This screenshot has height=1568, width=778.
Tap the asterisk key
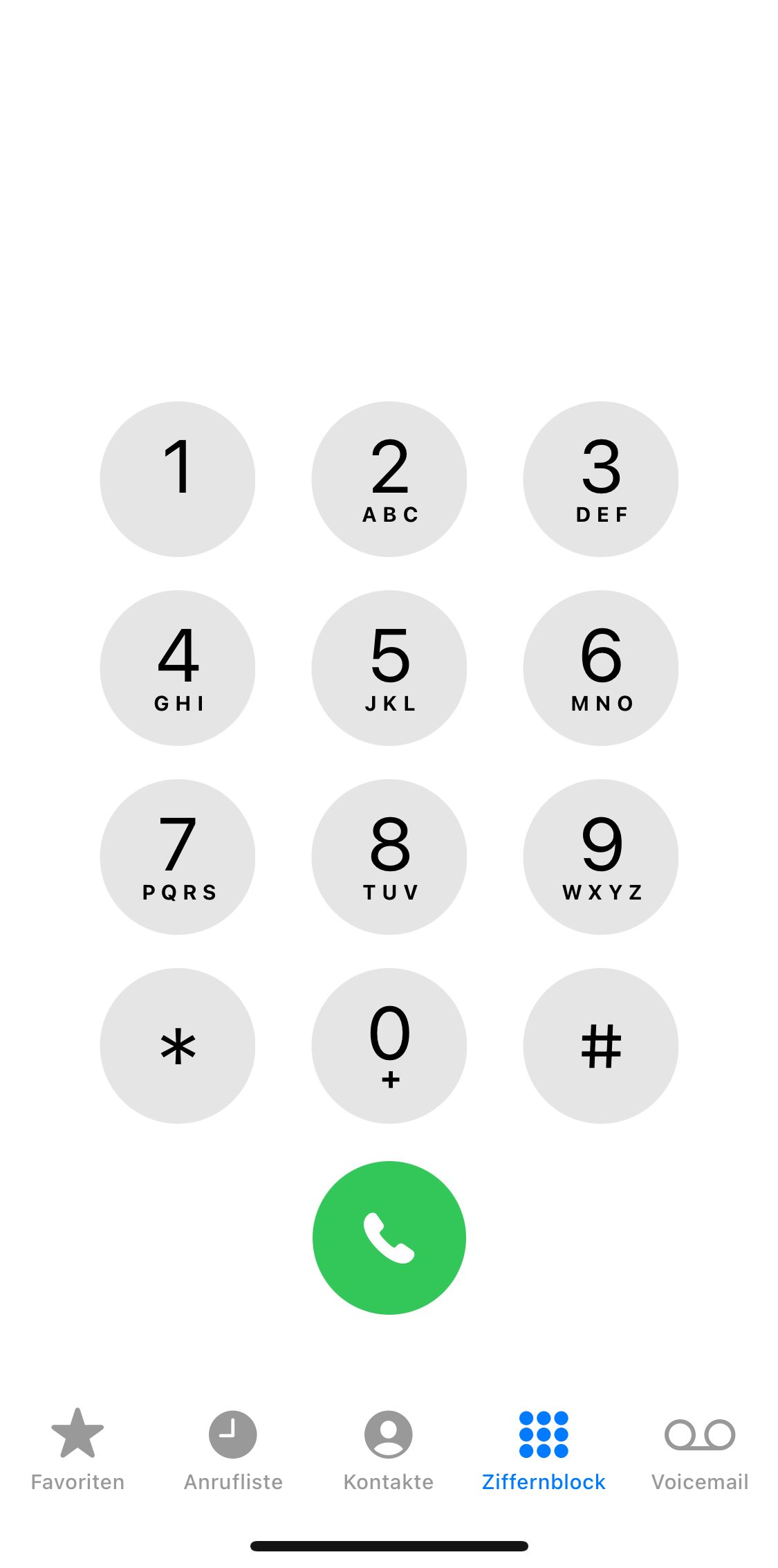tap(178, 1046)
